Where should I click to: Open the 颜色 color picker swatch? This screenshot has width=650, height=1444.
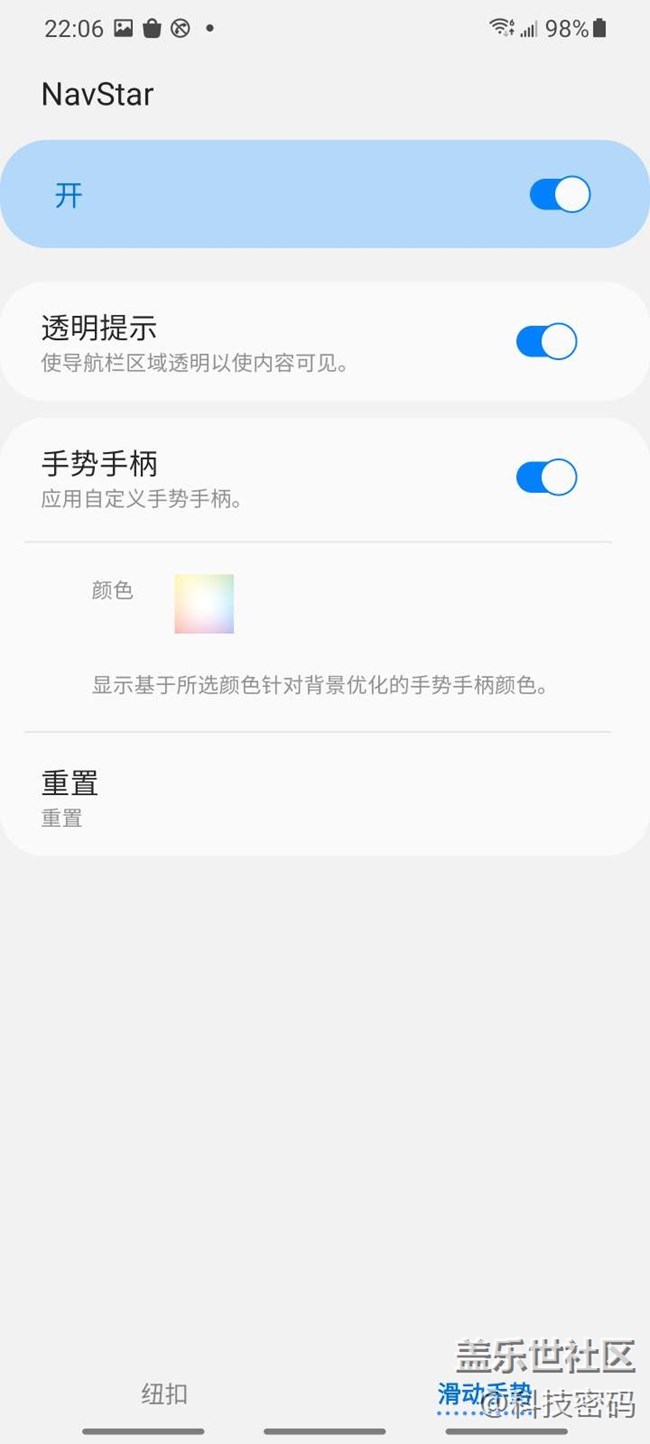click(204, 604)
